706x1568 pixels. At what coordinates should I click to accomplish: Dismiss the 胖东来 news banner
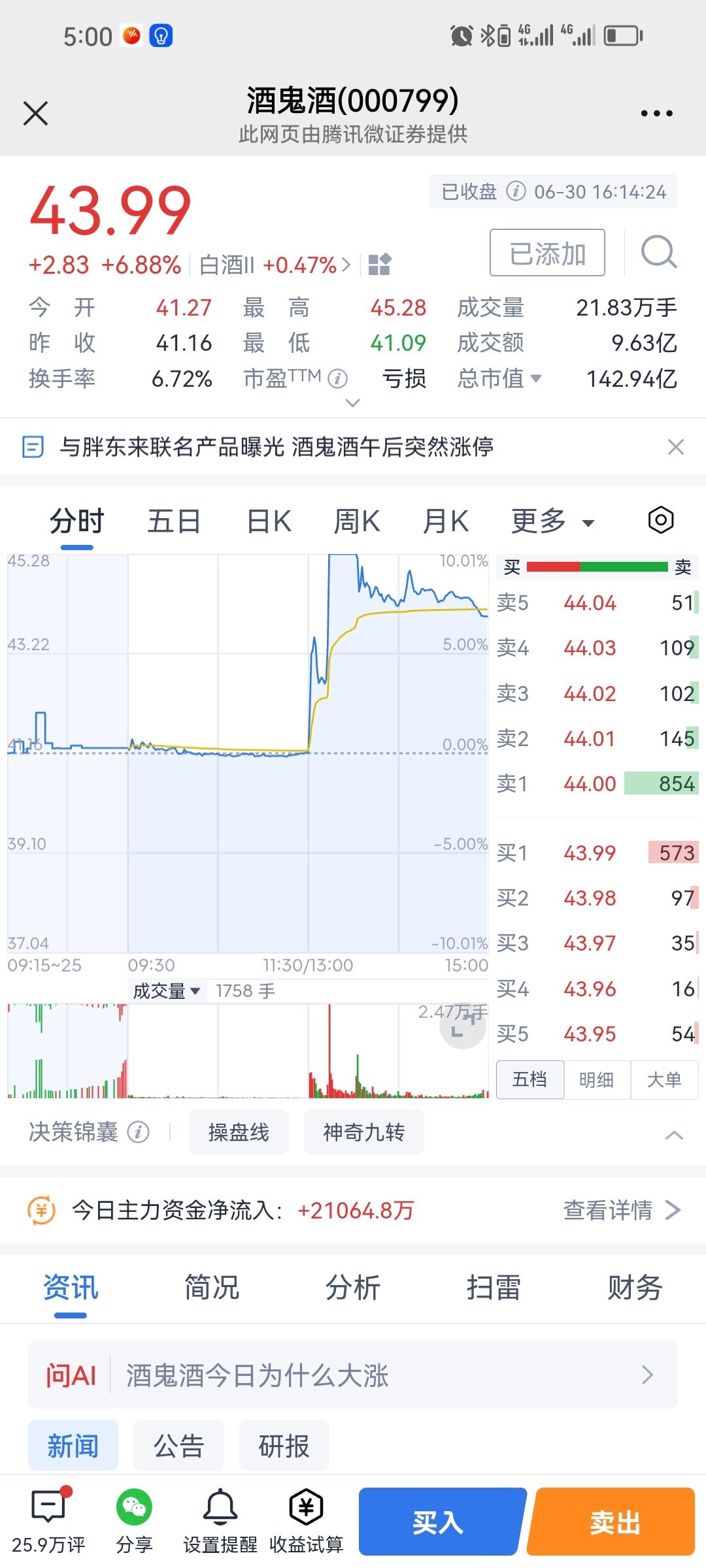(x=676, y=447)
